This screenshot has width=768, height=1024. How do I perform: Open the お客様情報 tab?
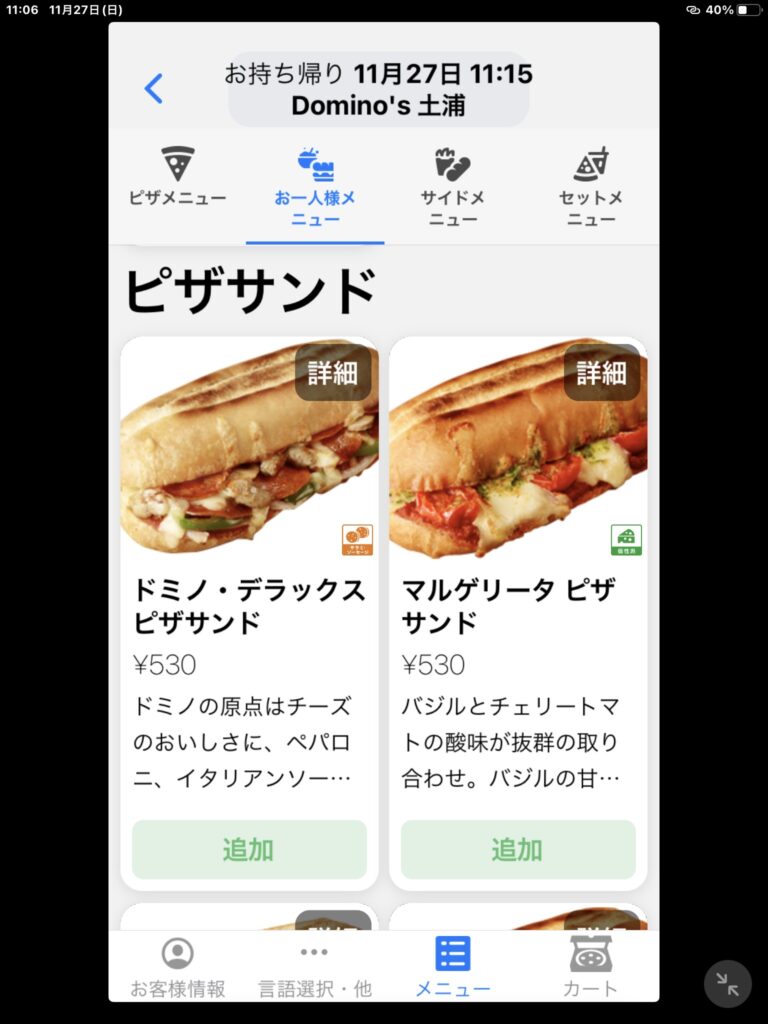(178, 967)
